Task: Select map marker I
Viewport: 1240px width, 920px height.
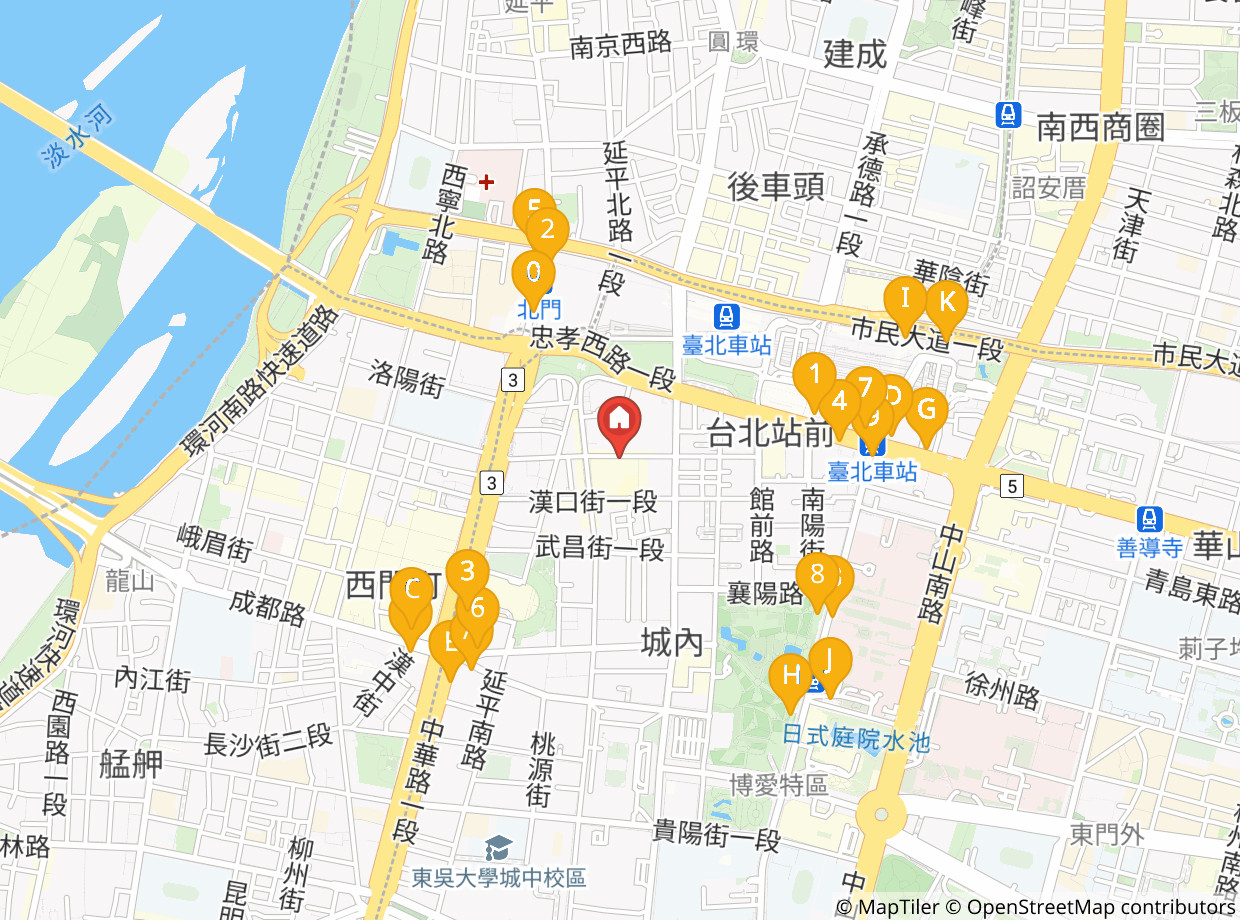Action: [906, 298]
